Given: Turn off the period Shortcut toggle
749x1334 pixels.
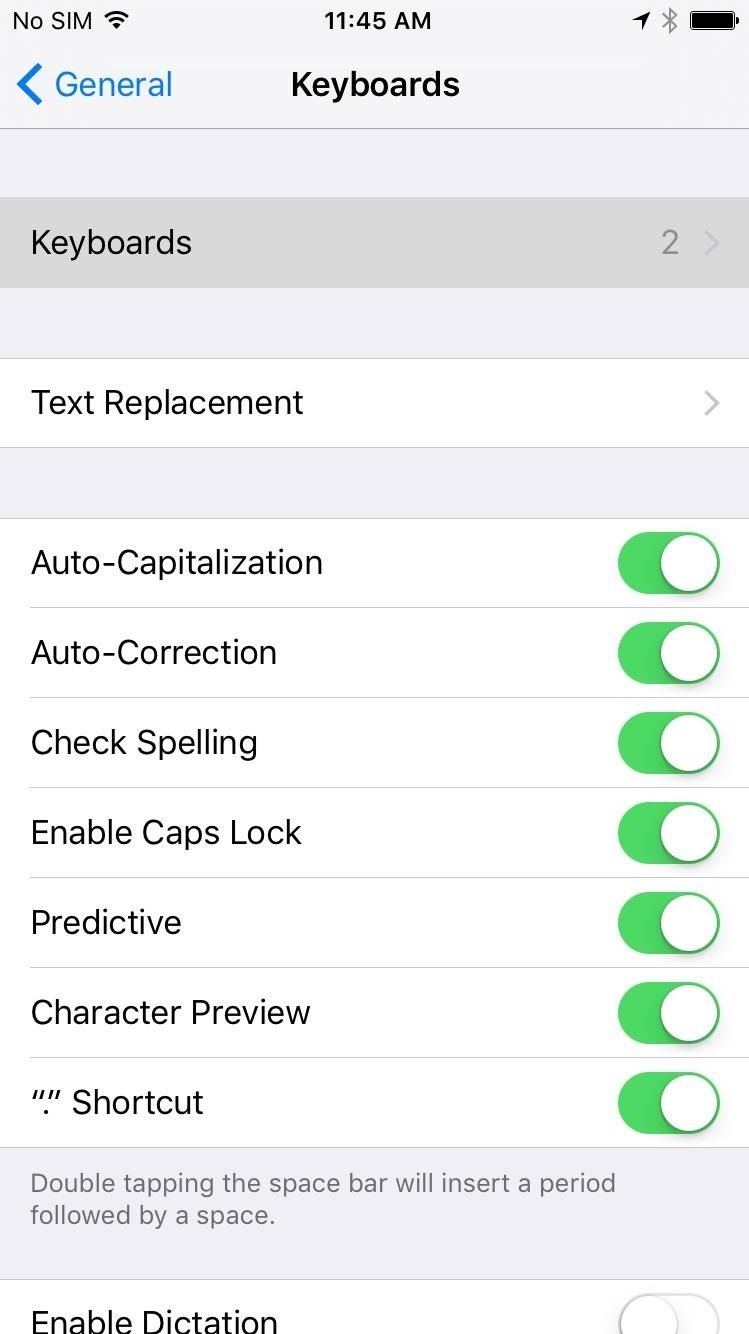Looking at the screenshot, I should point(668,1102).
